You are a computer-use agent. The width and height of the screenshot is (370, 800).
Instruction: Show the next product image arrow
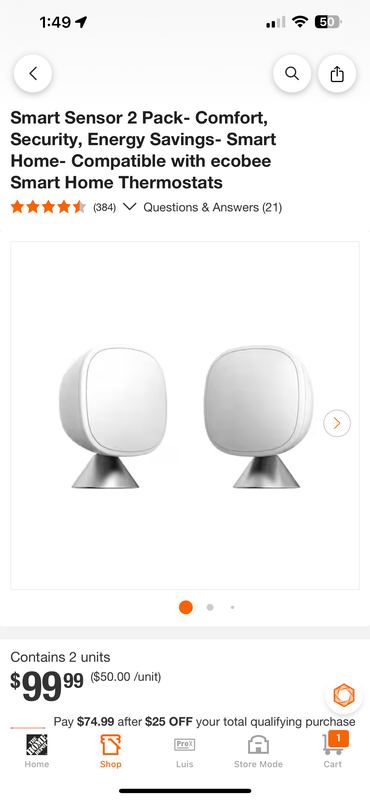click(337, 423)
